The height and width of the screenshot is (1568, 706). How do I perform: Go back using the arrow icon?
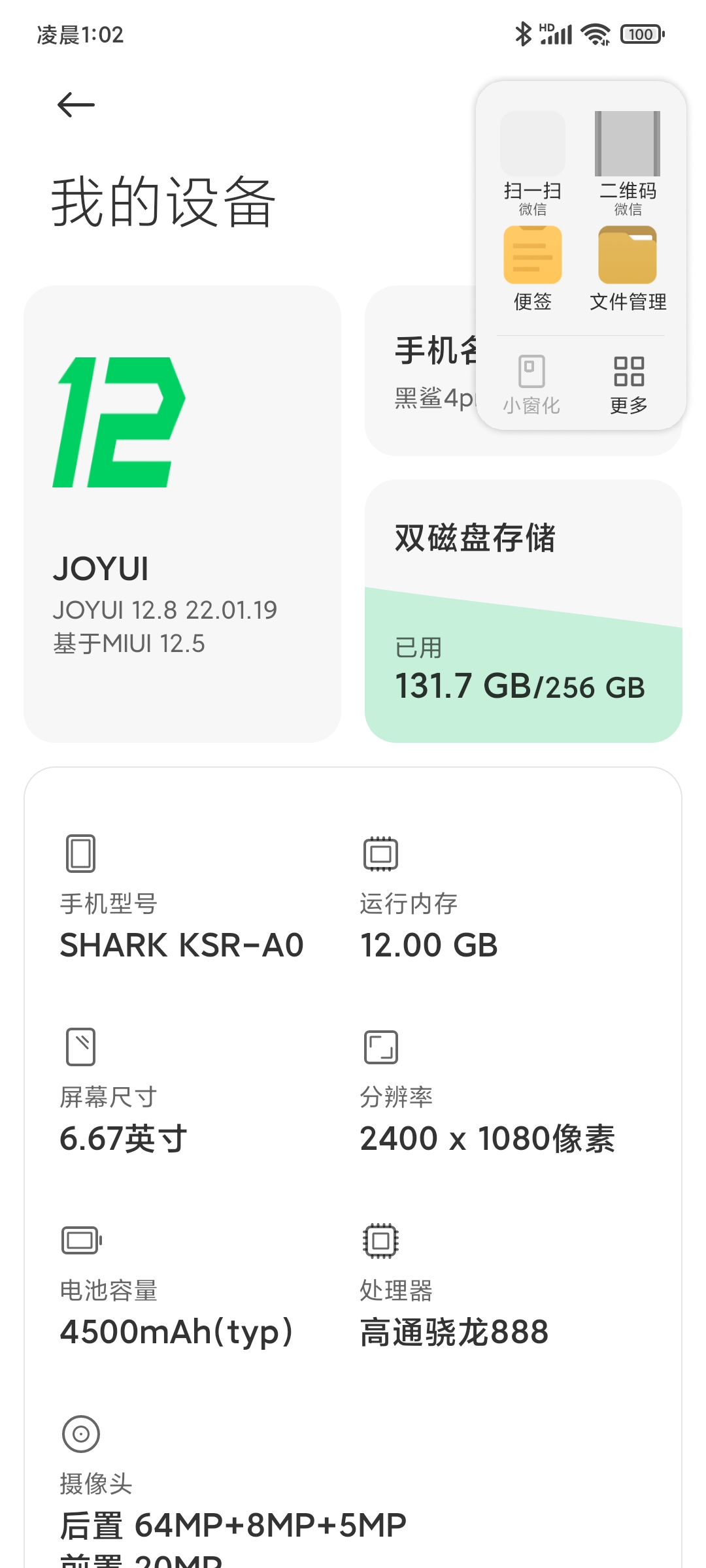click(76, 105)
